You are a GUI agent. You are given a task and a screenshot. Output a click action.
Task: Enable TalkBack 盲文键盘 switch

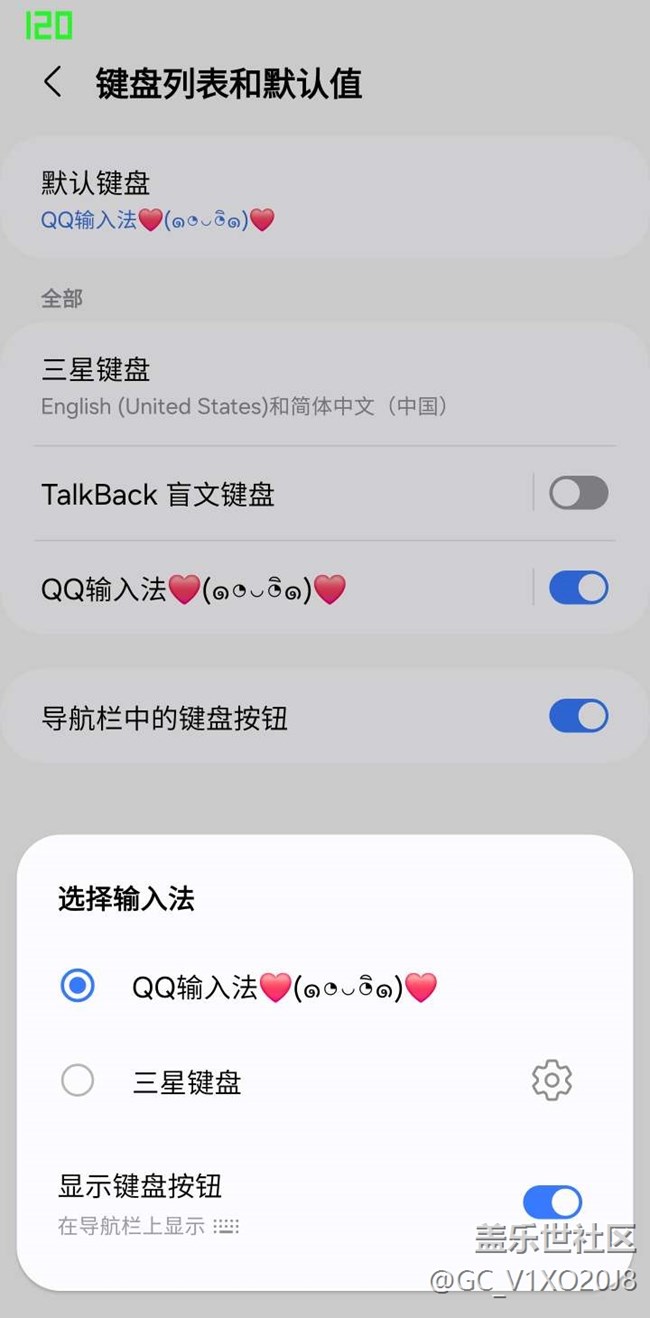pos(578,493)
